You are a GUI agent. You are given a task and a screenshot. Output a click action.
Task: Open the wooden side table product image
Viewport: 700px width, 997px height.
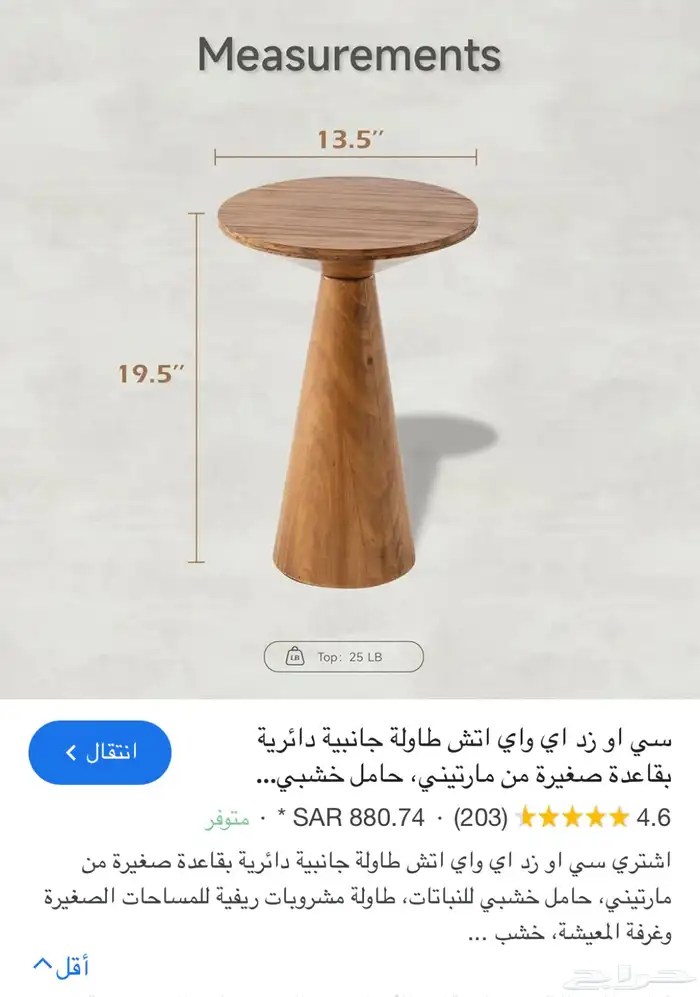(x=348, y=380)
